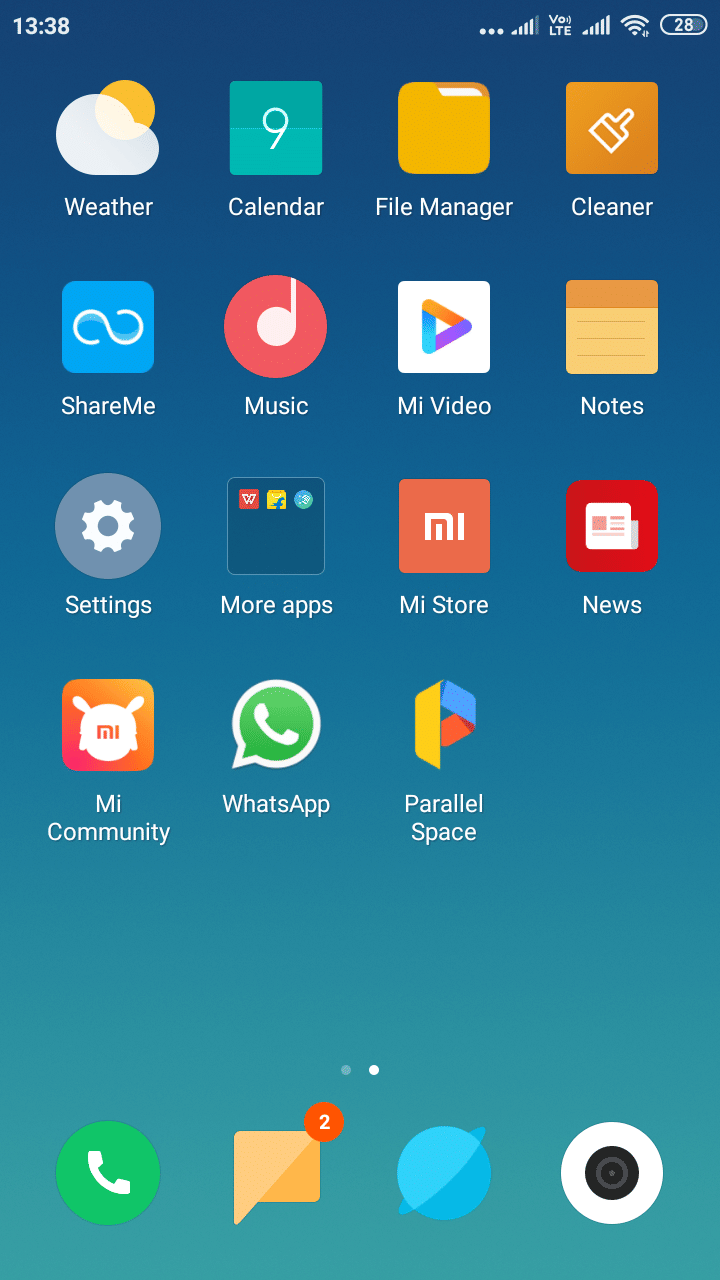Viewport: 720px width, 1280px height.
Task: Start WhatsApp
Action: pos(276,725)
